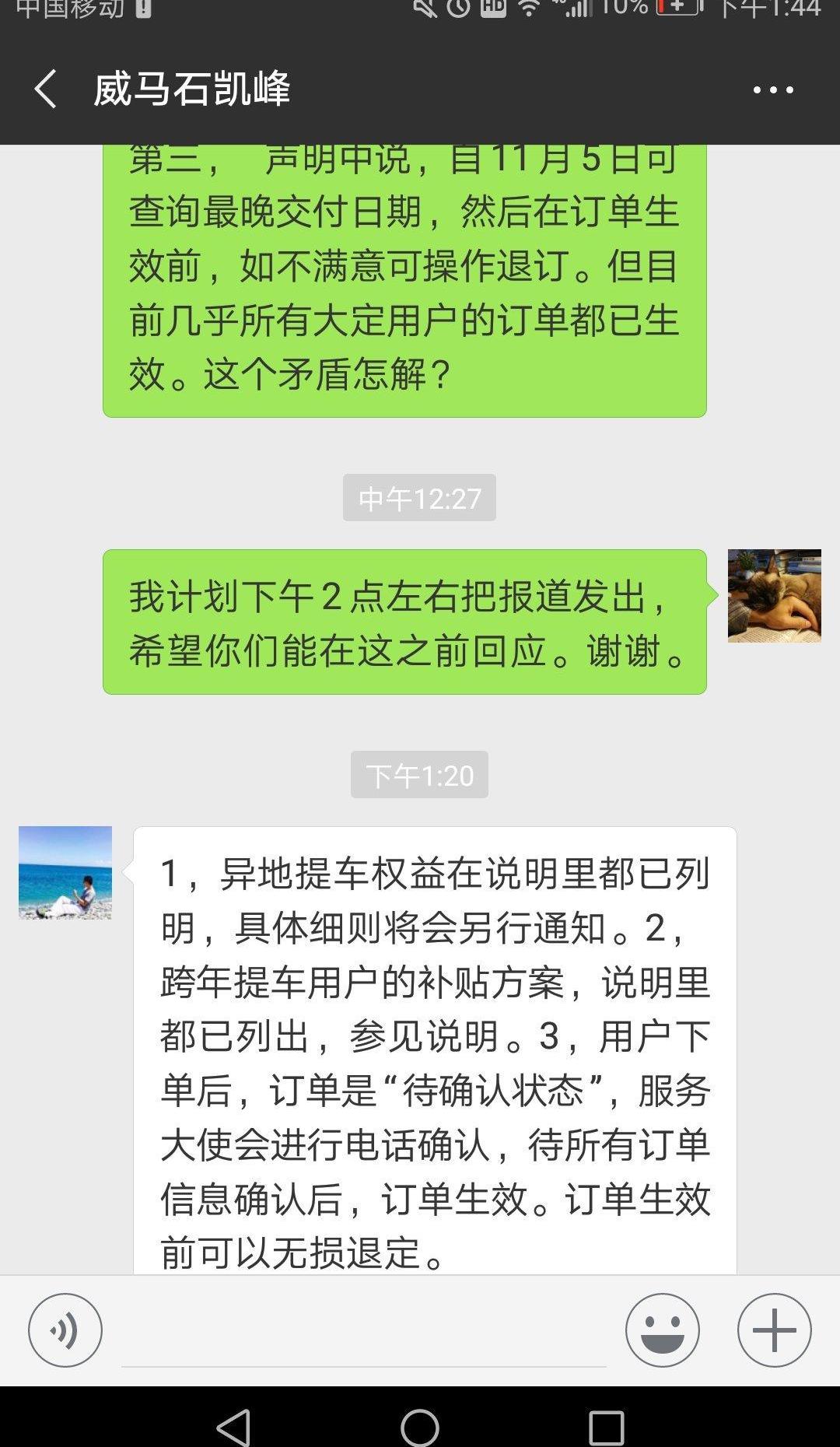Open the contact's beach avatar profile
This screenshot has width=840, height=1447.
[65, 873]
